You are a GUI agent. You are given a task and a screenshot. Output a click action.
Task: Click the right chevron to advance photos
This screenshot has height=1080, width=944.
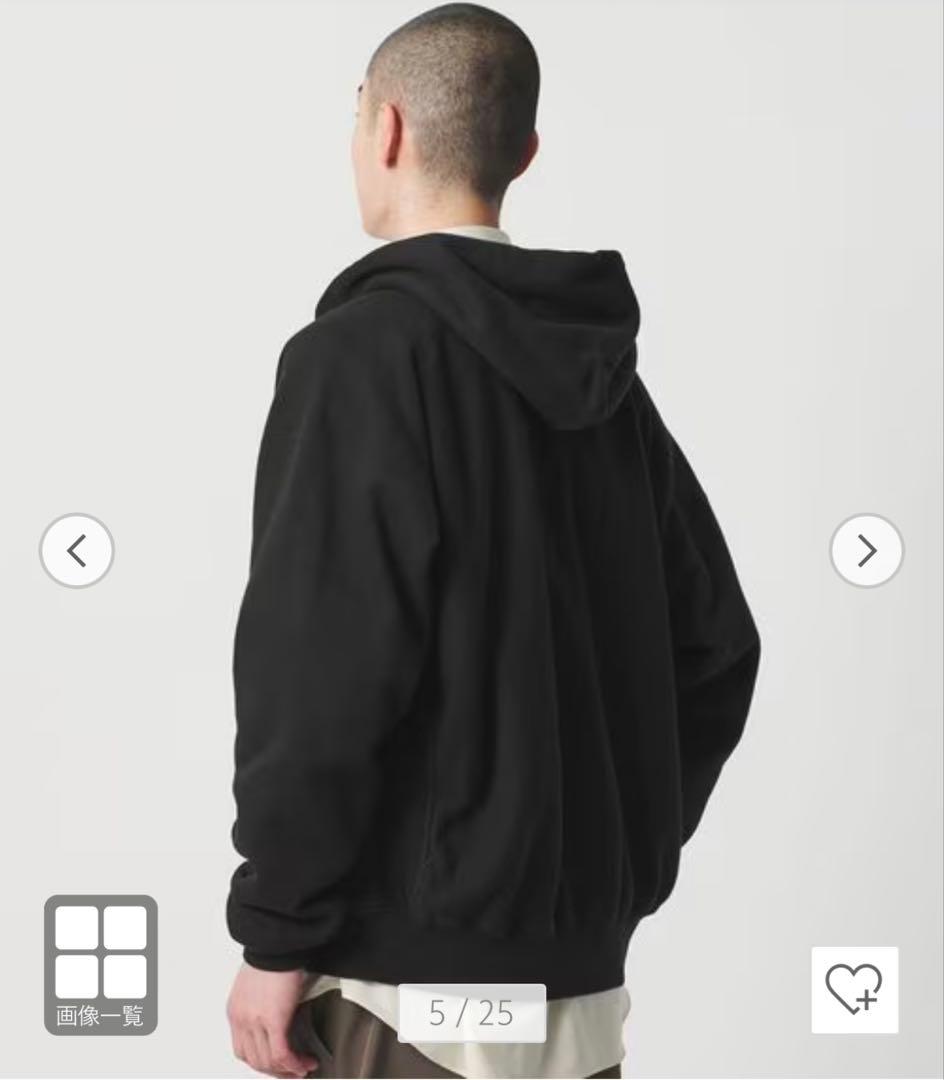point(868,551)
